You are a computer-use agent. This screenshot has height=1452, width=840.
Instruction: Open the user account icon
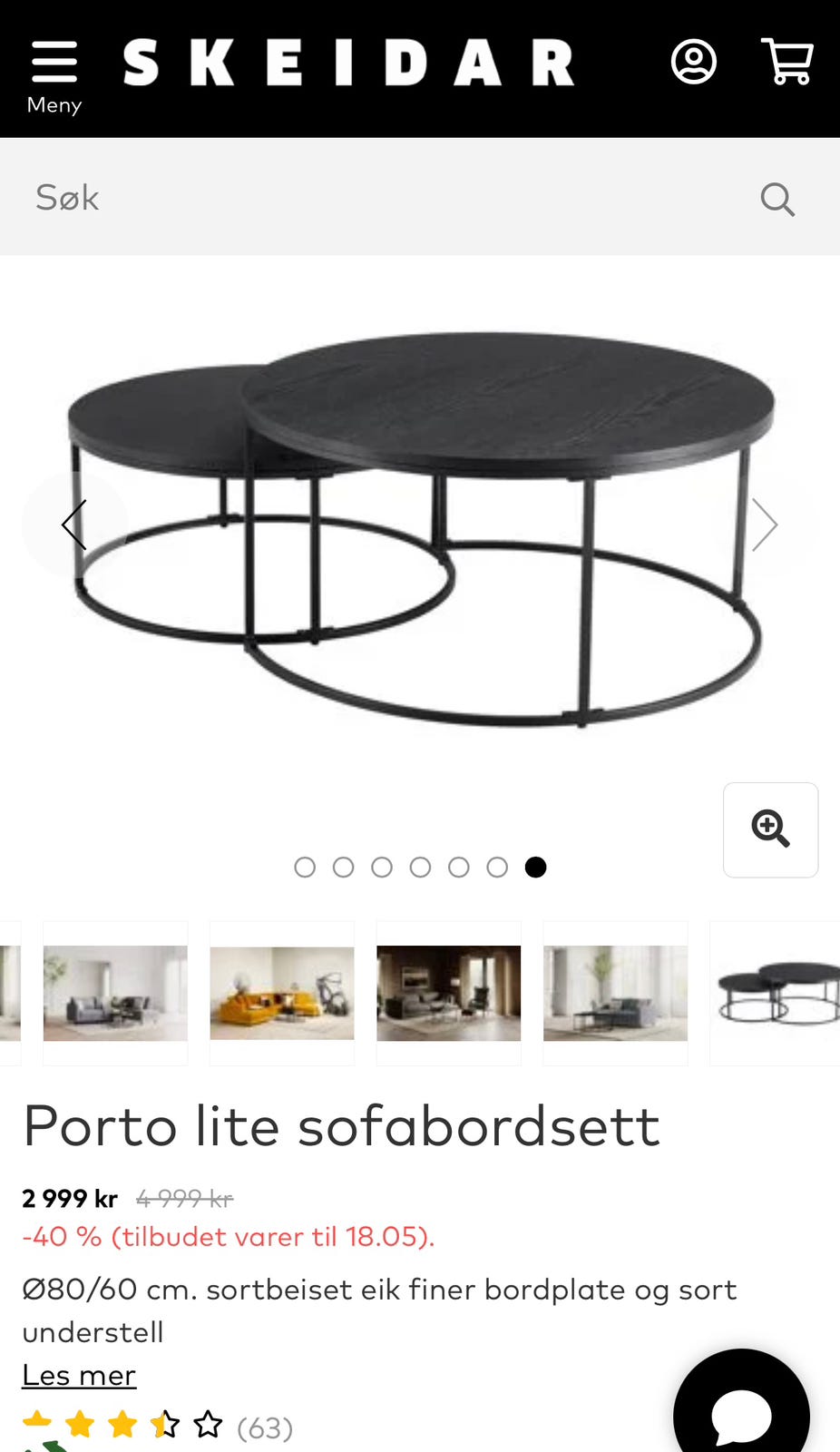(694, 62)
